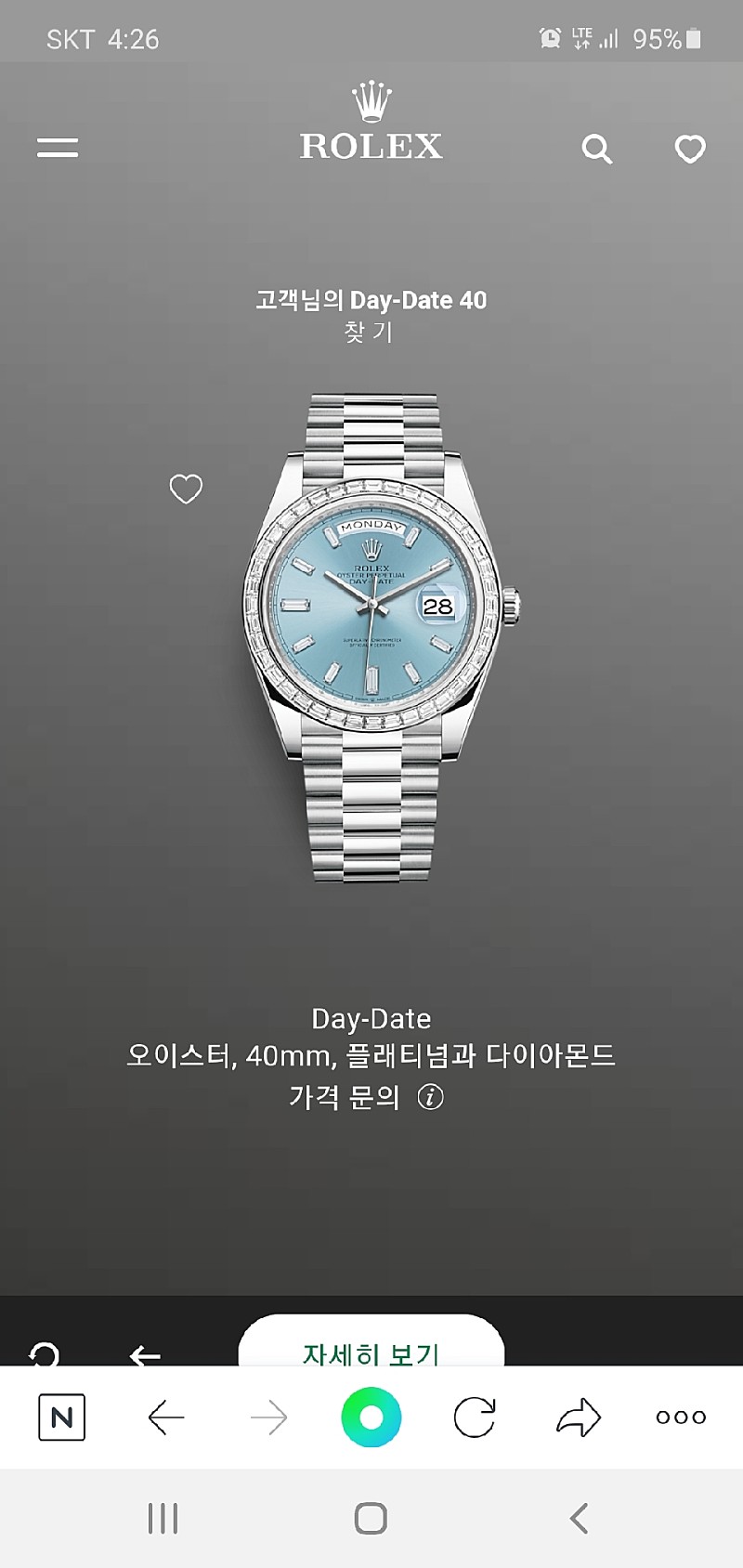
Task: Tap the green circle browser button
Action: pyautogui.click(x=371, y=1418)
